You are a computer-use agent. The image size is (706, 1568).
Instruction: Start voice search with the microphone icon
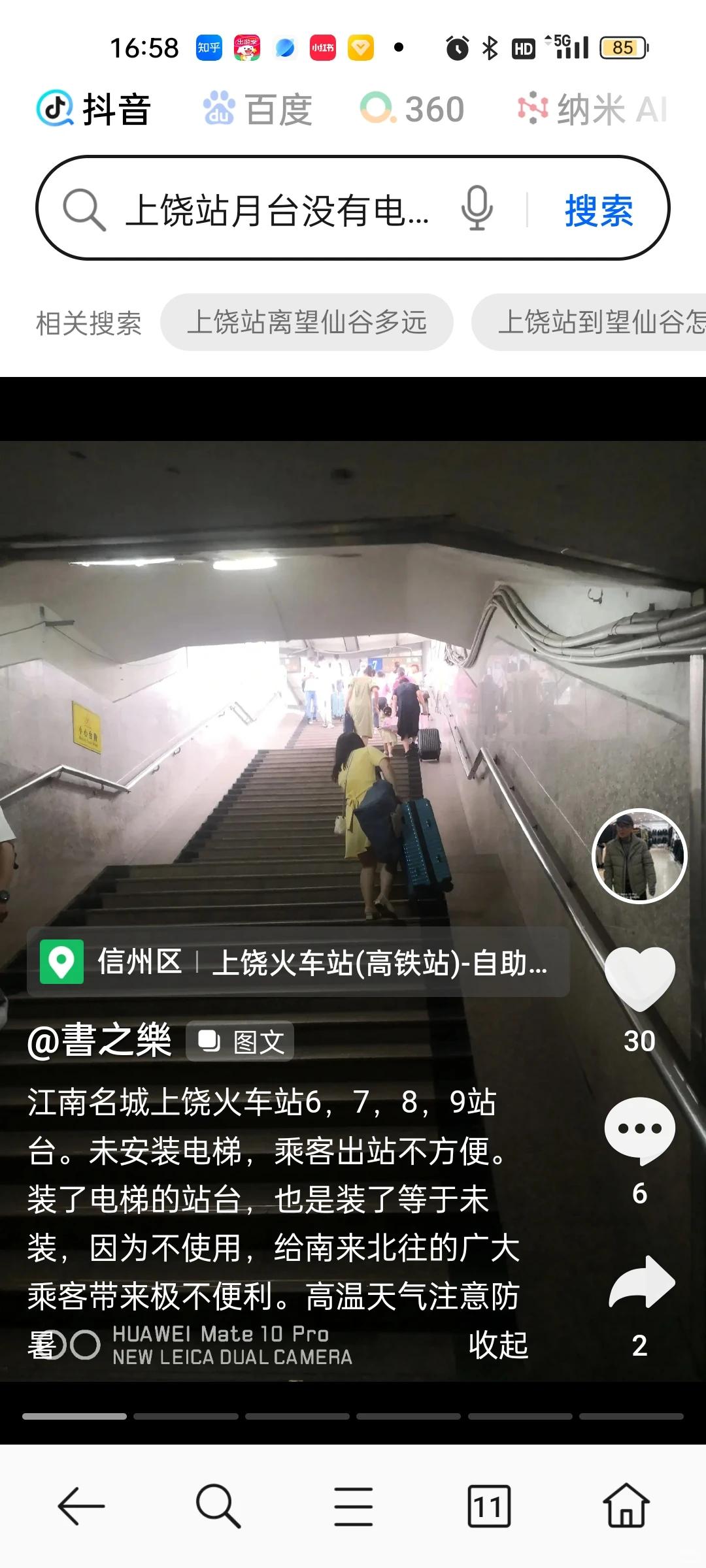(477, 208)
